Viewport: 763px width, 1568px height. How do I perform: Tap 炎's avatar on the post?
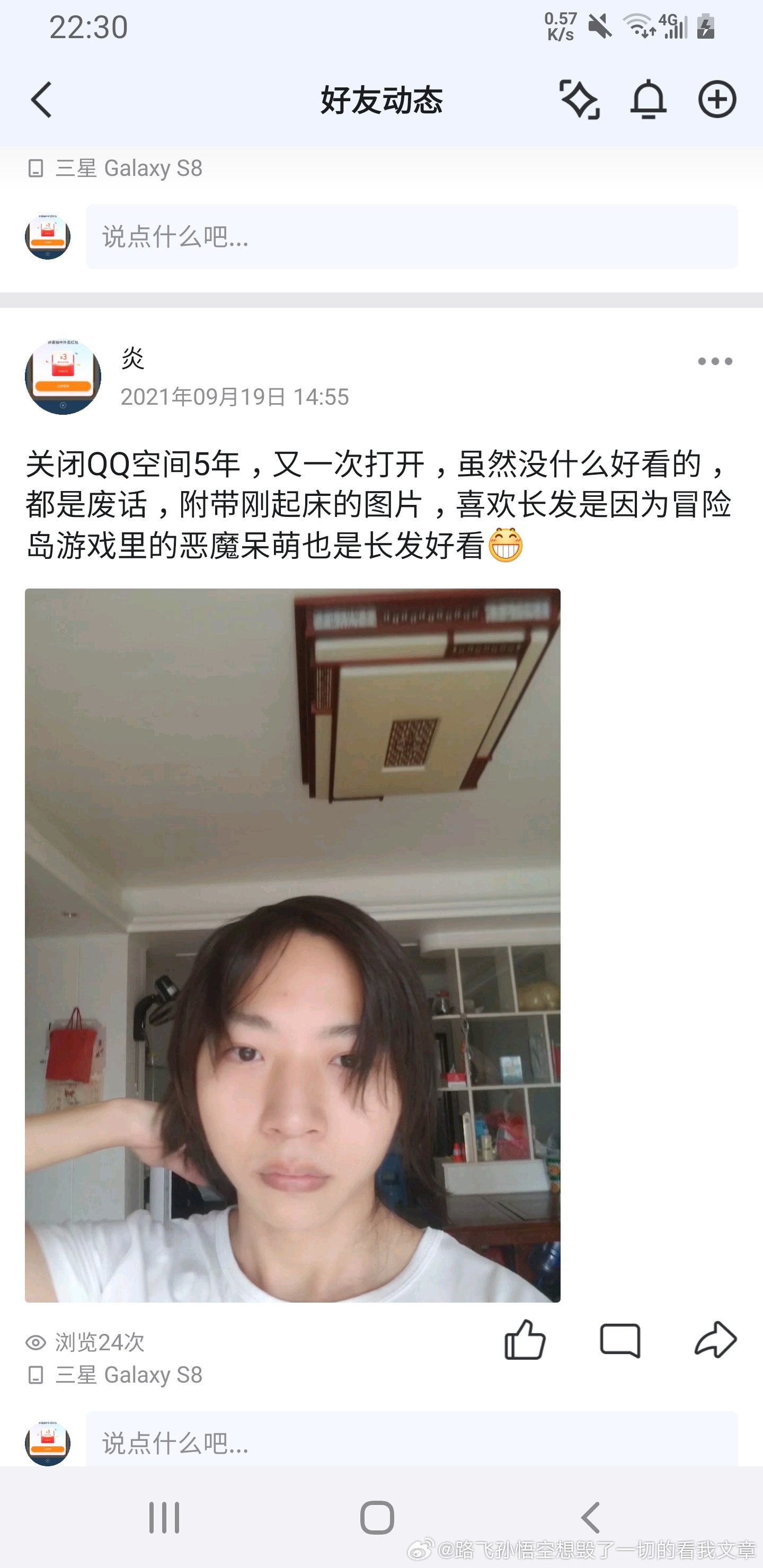(x=63, y=377)
